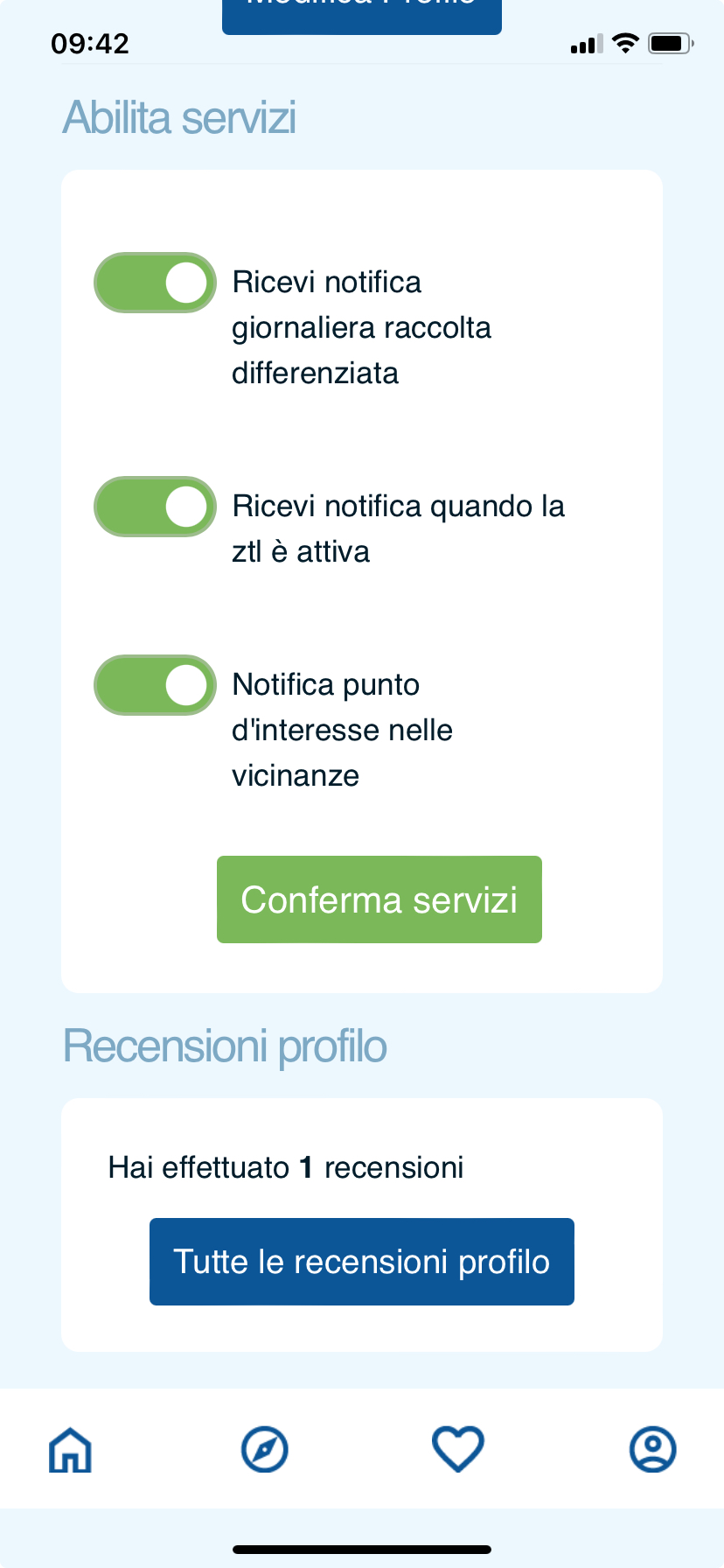
Task: Disable daily raccolta differenziata notification toggle
Action: tap(155, 283)
